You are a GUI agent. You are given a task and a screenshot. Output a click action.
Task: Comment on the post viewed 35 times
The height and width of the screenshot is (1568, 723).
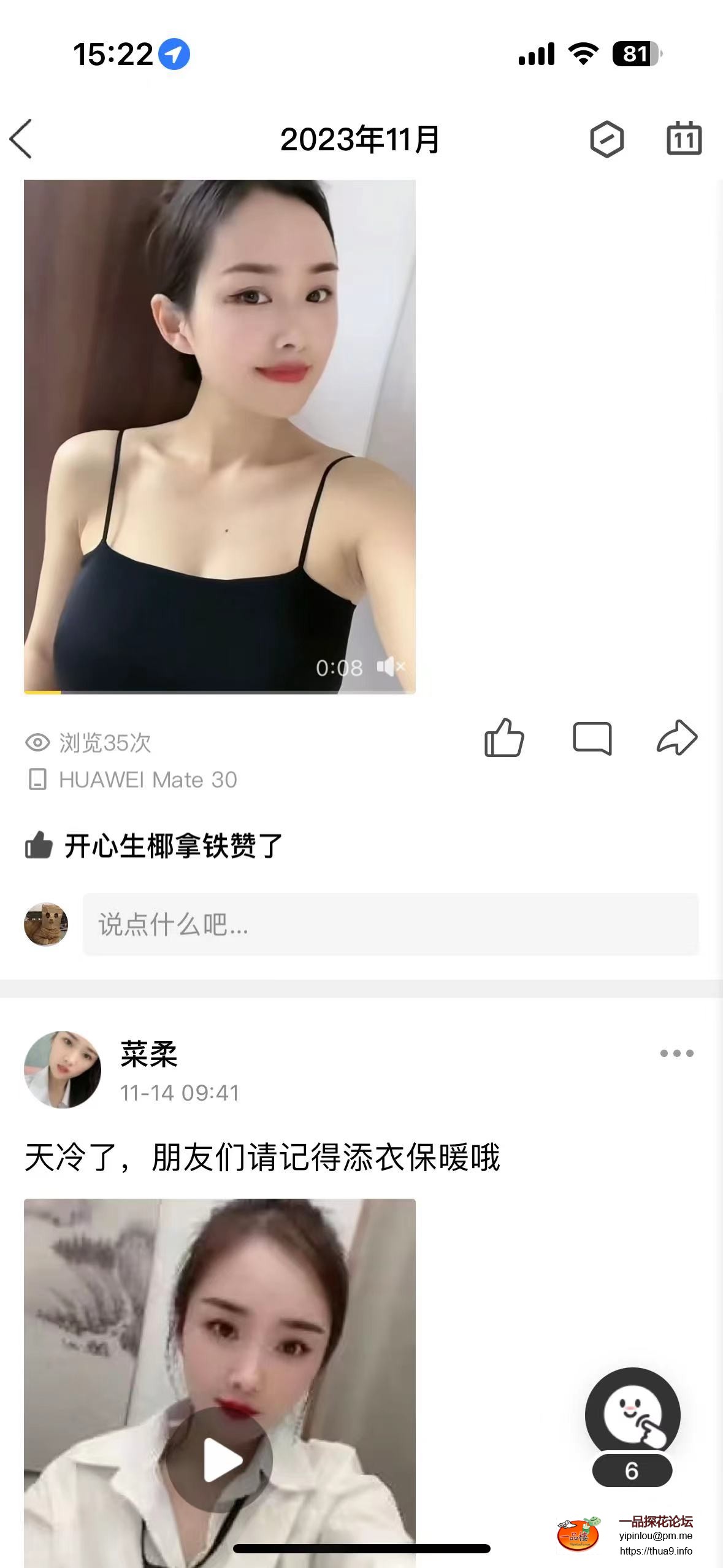[x=592, y=737]
